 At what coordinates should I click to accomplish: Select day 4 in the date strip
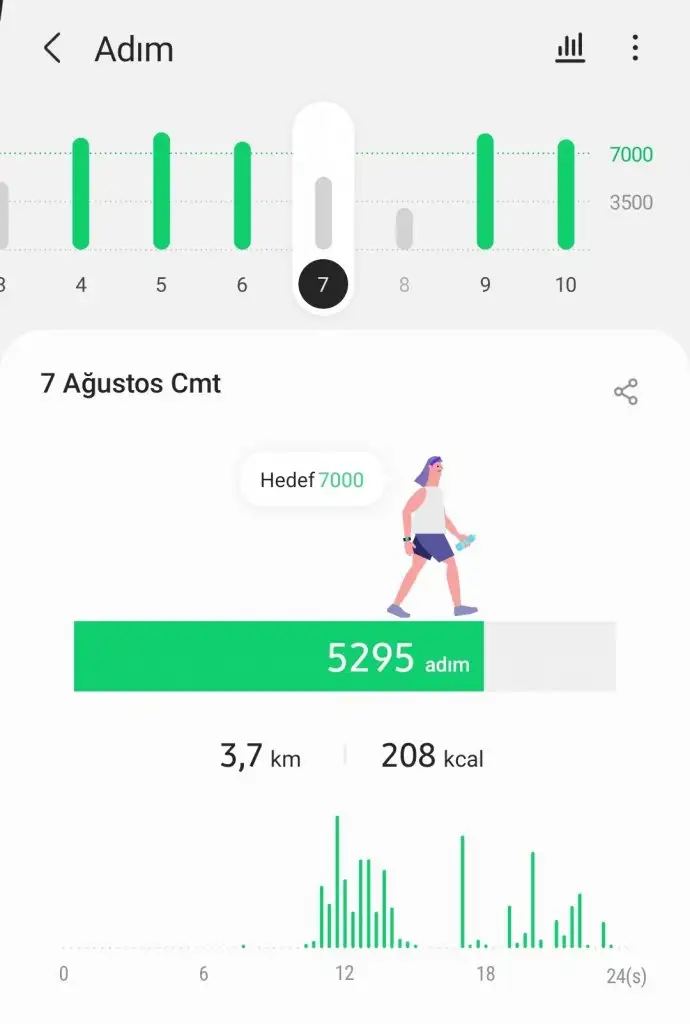pos(81,284)
